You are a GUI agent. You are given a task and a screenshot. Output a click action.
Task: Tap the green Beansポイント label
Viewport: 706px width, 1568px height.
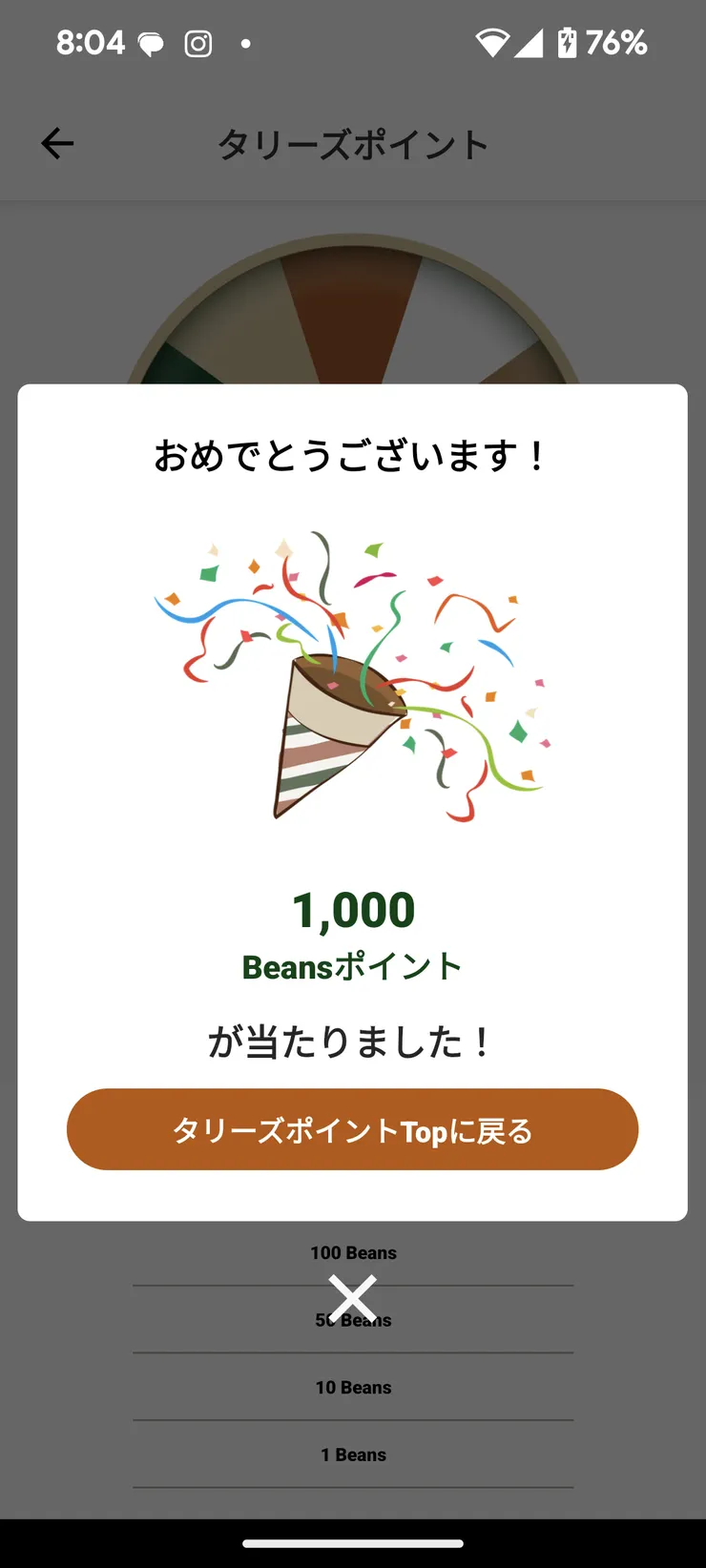tap(353, 966)
